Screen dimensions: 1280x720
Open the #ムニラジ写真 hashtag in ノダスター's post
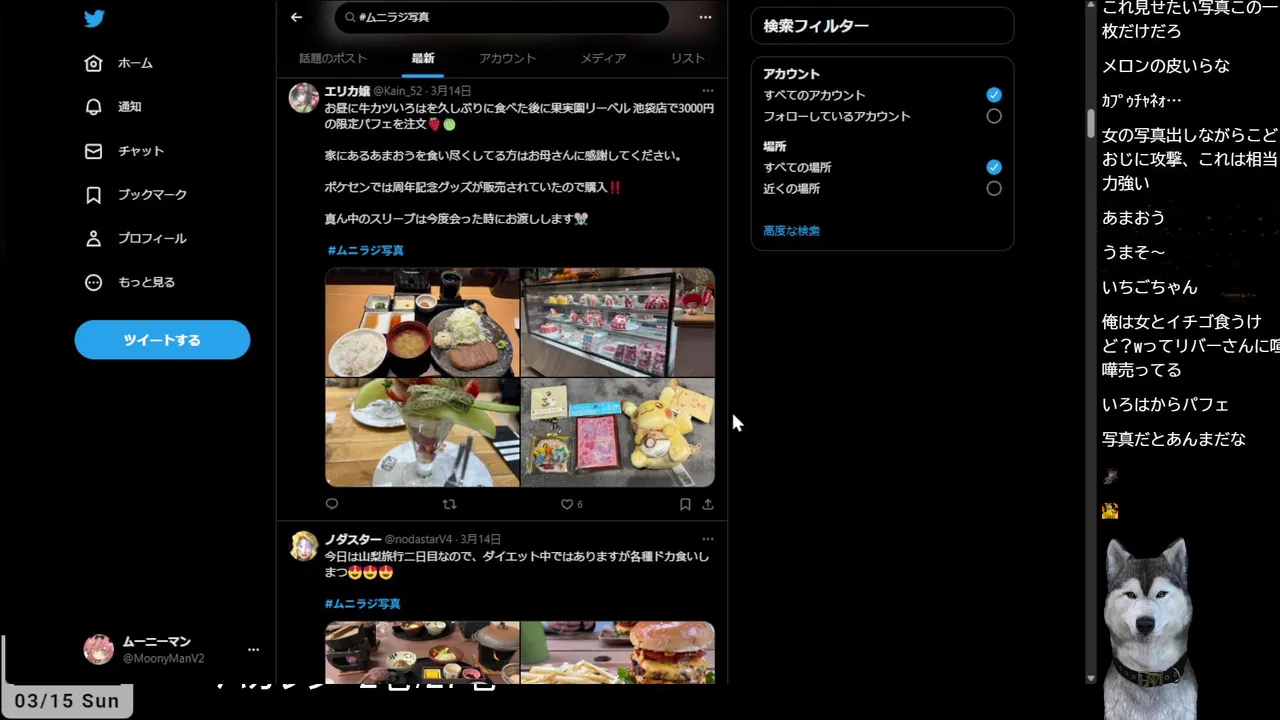362,604
